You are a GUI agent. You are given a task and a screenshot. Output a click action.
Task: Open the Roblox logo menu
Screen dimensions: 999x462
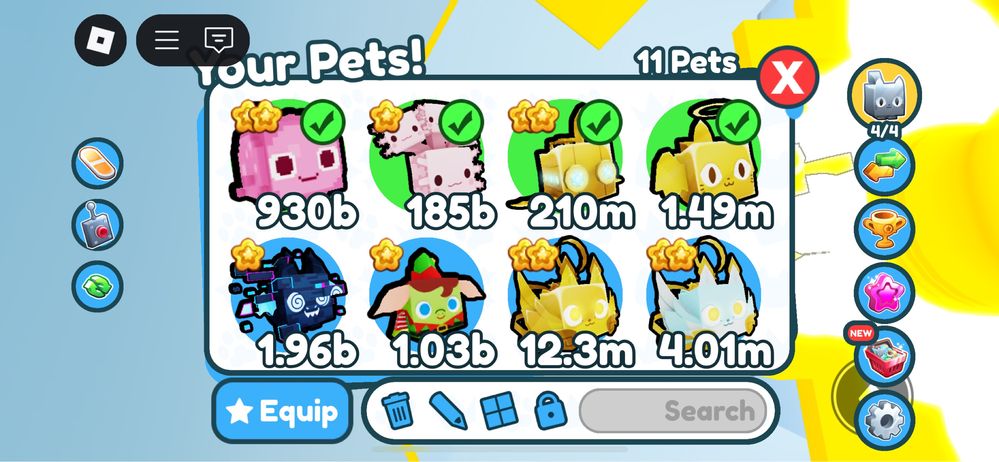pos(101,41)
